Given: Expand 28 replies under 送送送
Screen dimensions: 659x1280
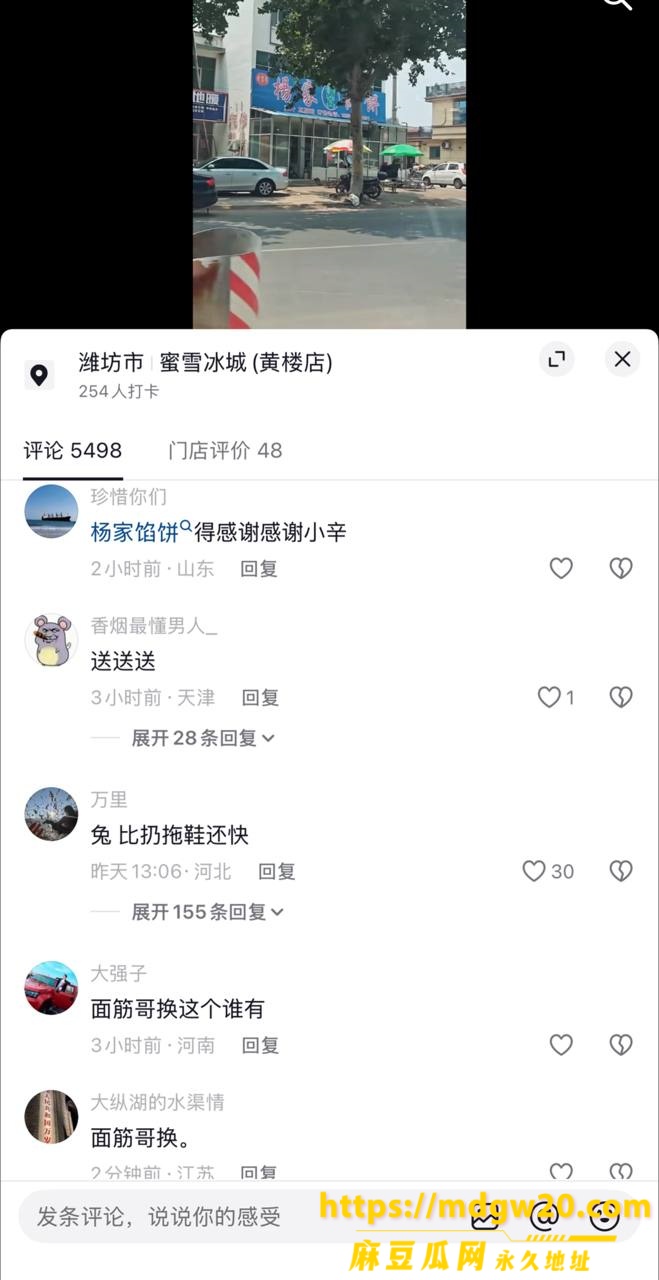Looking at the screenshot, I should [203, 738].
